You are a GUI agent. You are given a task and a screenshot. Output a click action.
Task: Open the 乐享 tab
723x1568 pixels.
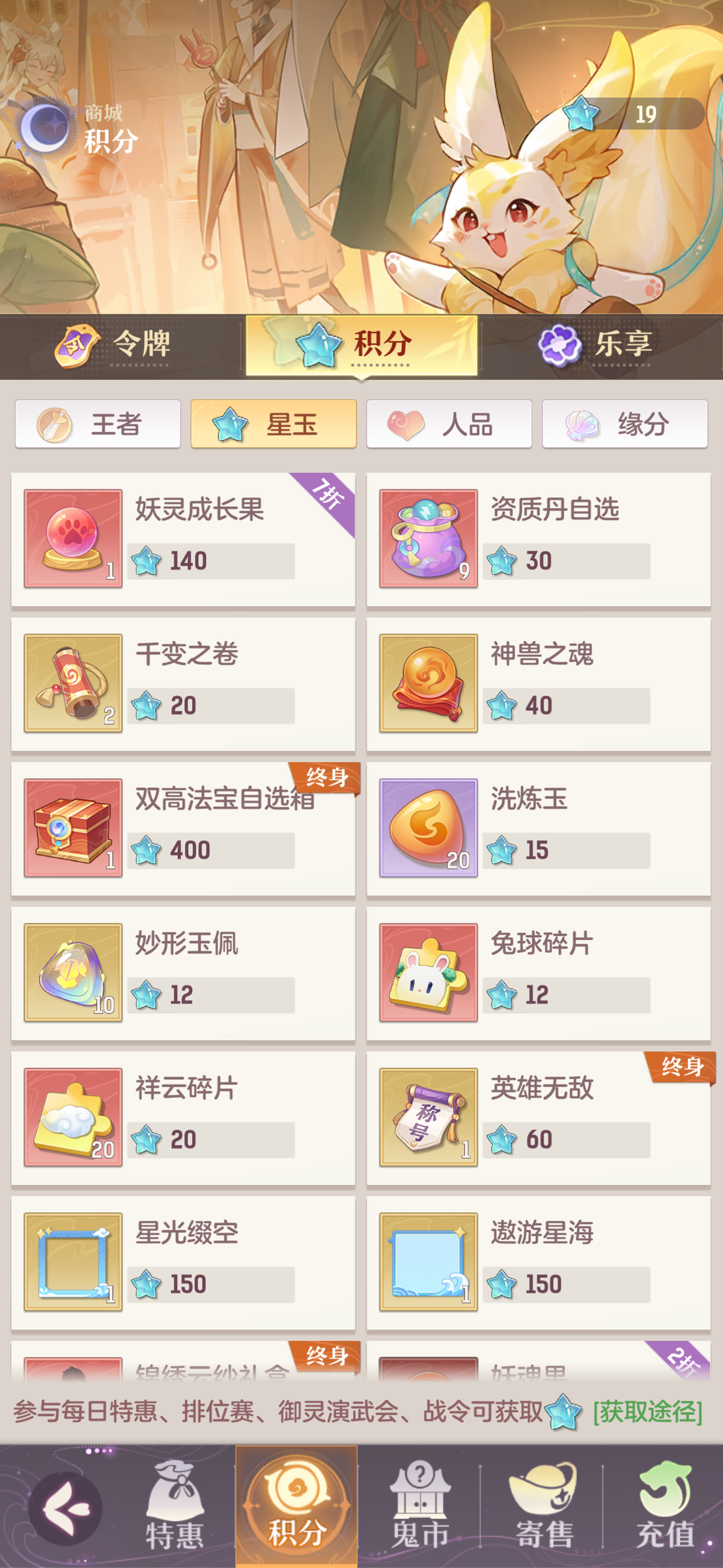pos(596,345)
